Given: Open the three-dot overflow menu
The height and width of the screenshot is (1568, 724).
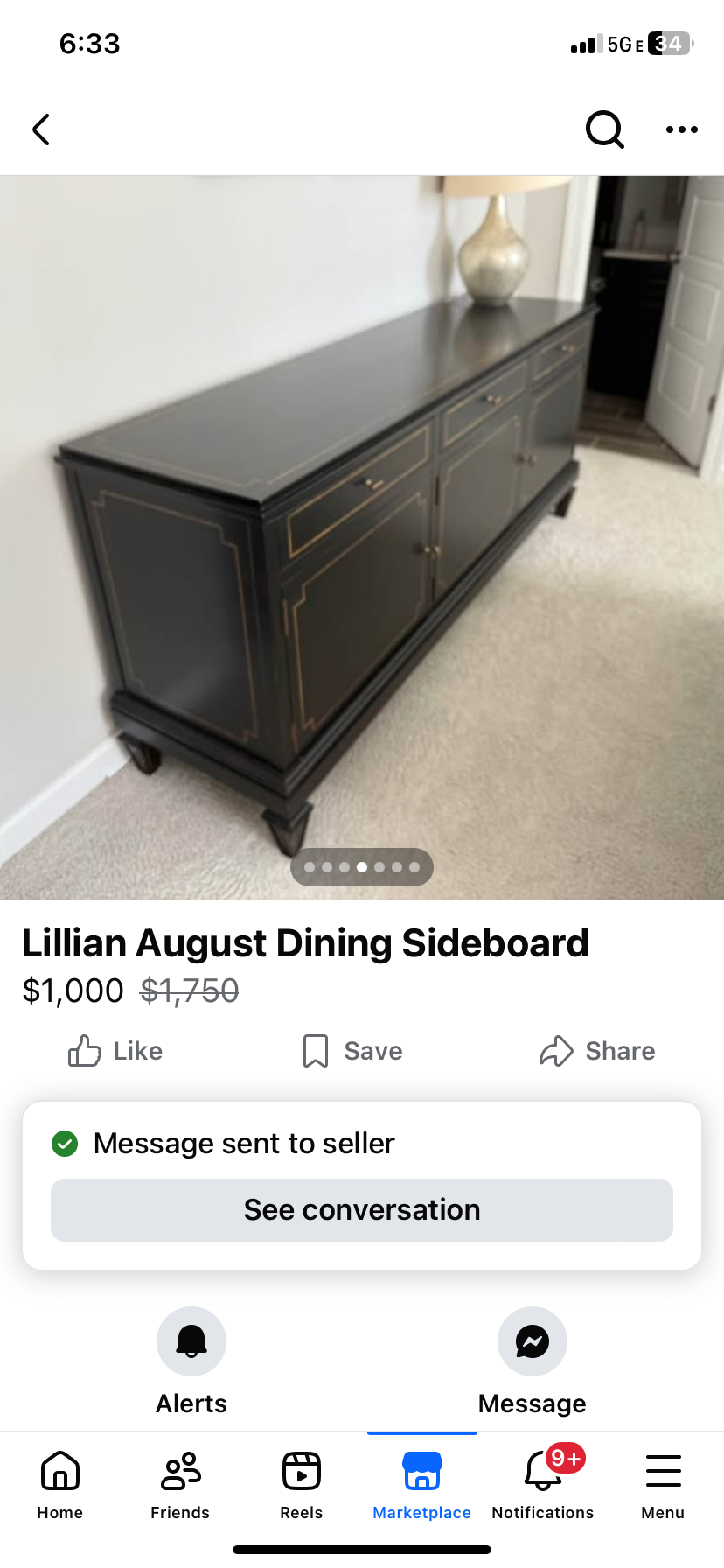Looking at the screenshot, I should pyautogui.click(x=681, y=129).
